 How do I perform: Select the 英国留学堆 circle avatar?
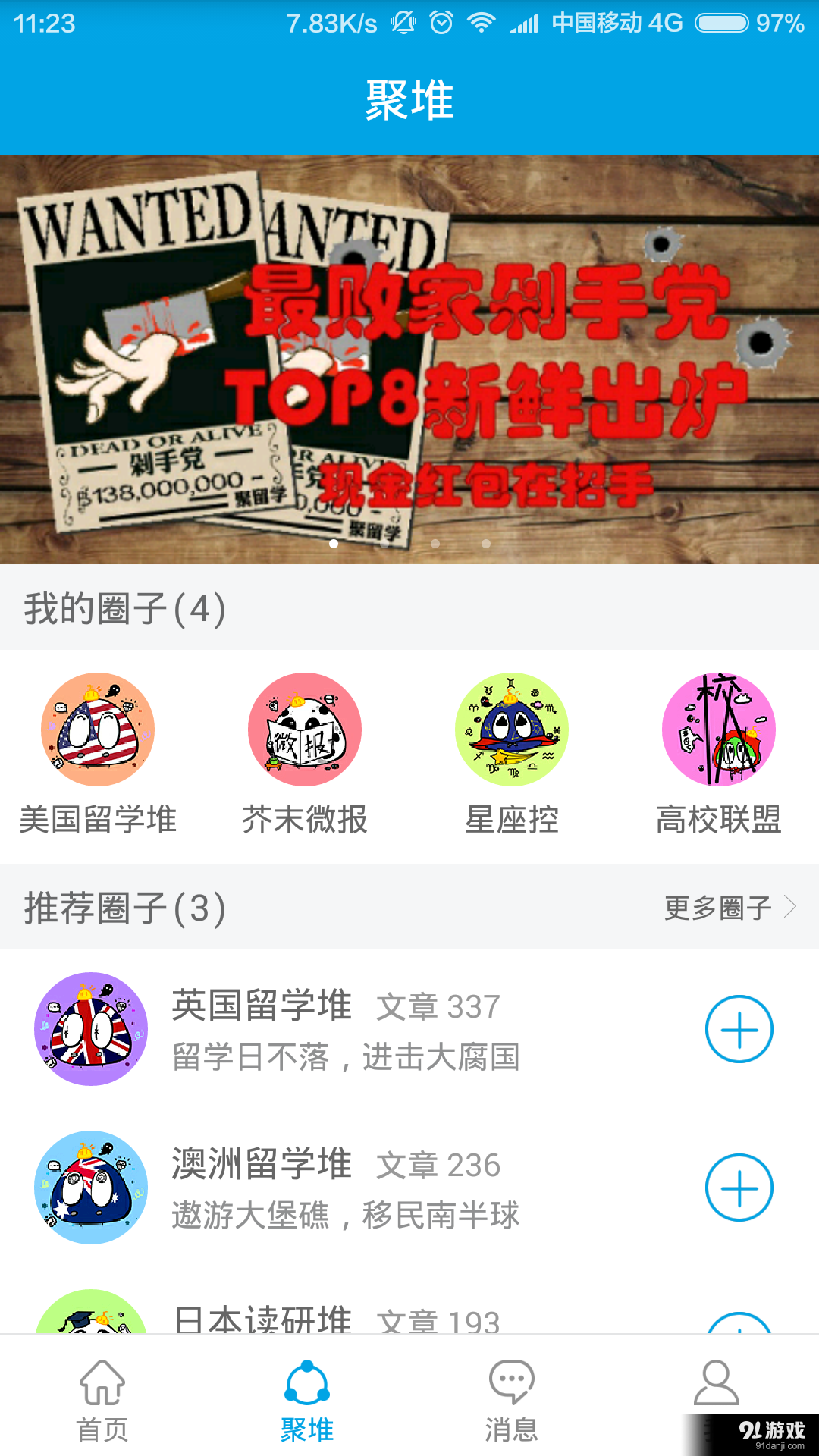[x=89, y=1029]
